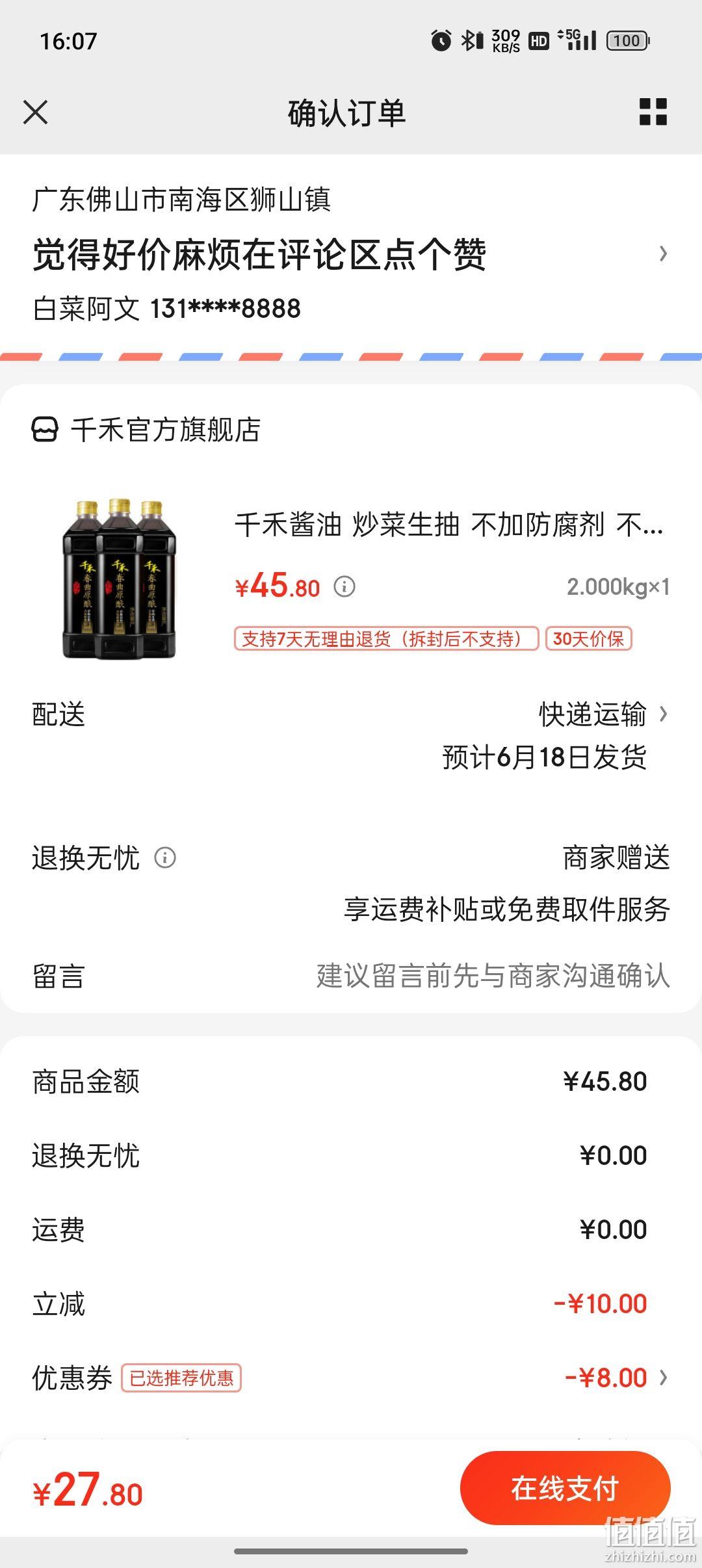Open the soy sauce product thumbnail
Screen dimensions: 702x1568
pyautogui.click(x=119, y=579)
